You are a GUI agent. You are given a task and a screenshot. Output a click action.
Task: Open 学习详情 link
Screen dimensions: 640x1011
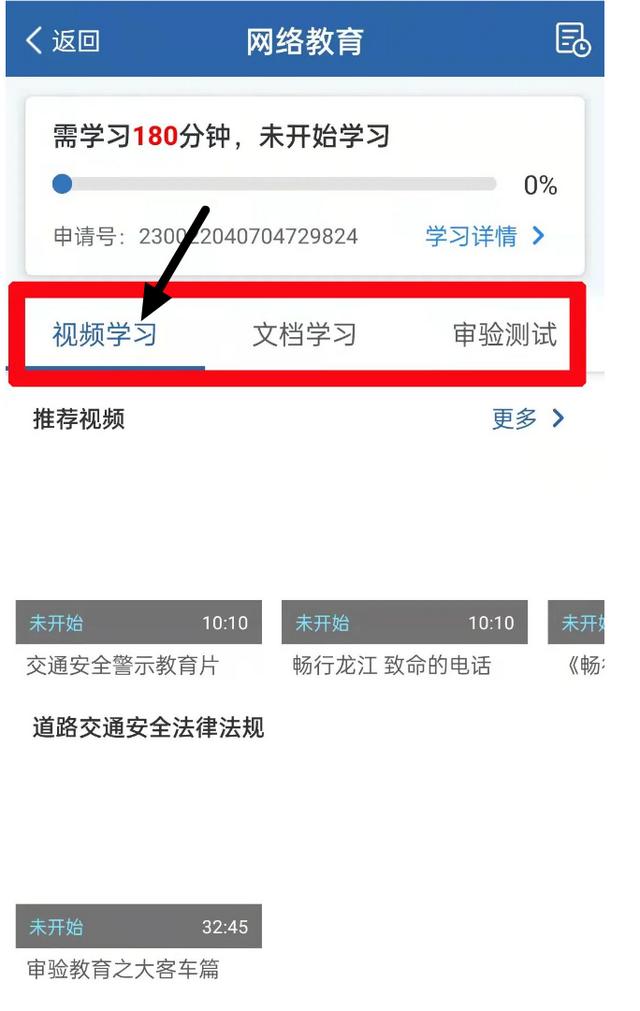click(x=485, y=236)
